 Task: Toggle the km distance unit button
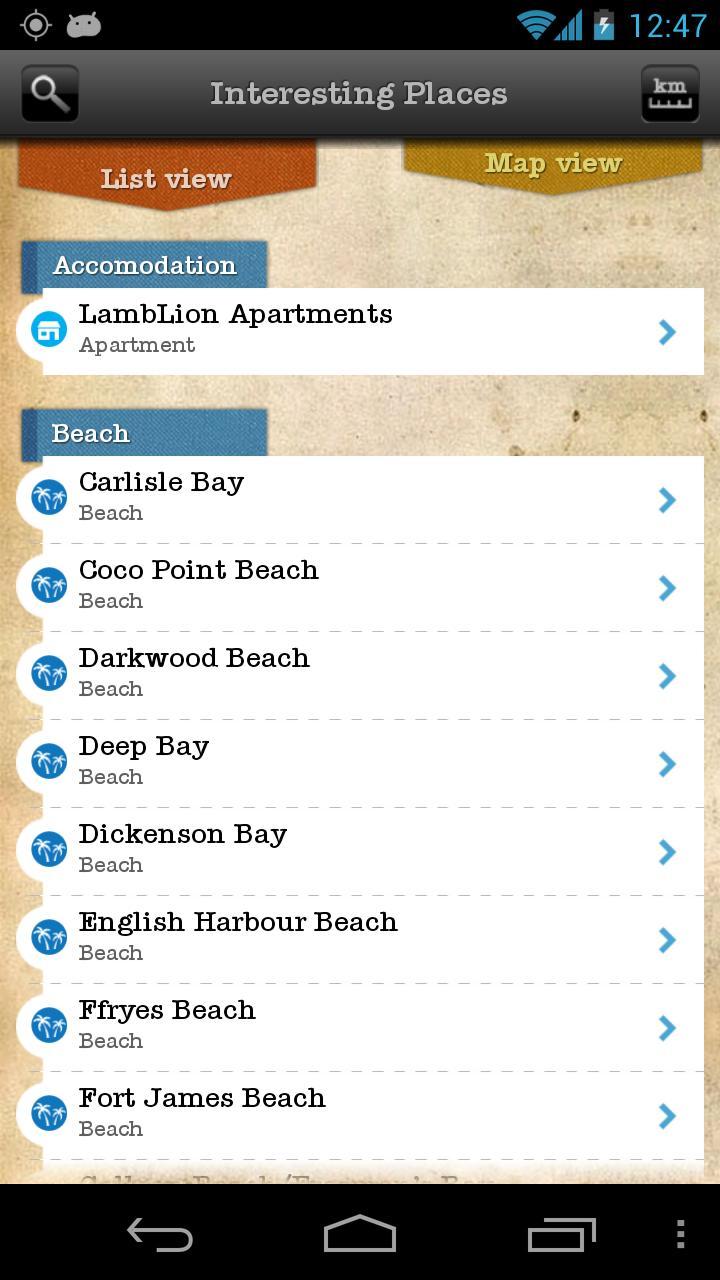tap(669, 94)
